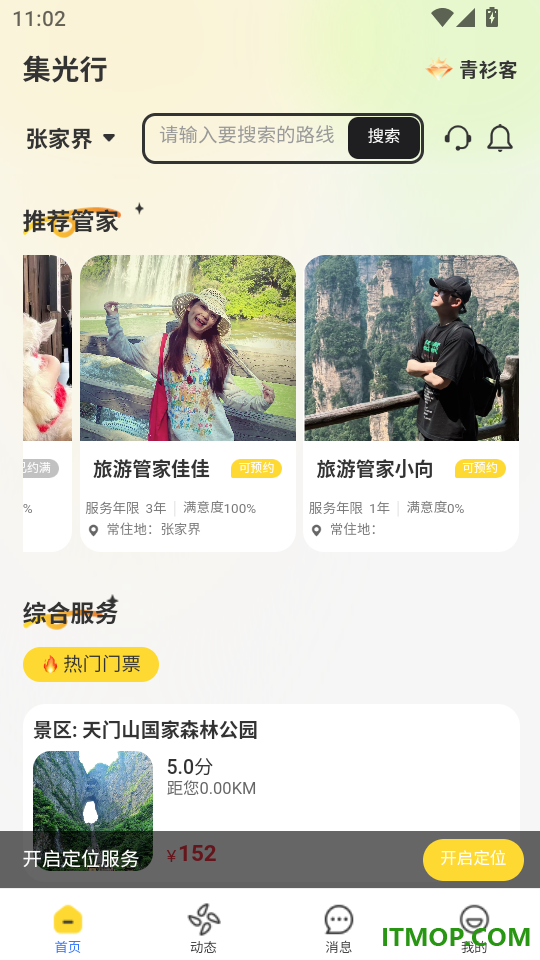Screen dimensions: 540x960
Task: Switch to the 动态 tab
Action: 203,929
